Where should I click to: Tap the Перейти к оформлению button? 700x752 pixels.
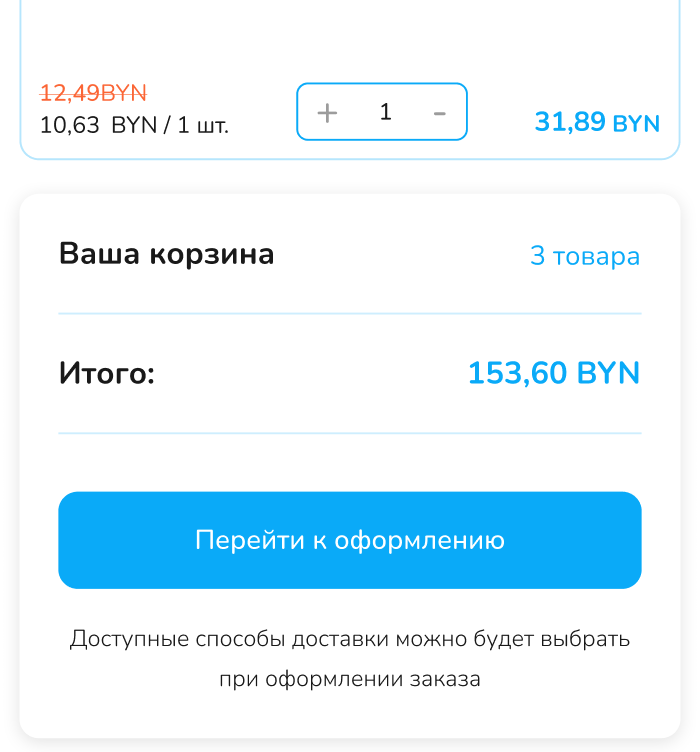pos(349,540)
